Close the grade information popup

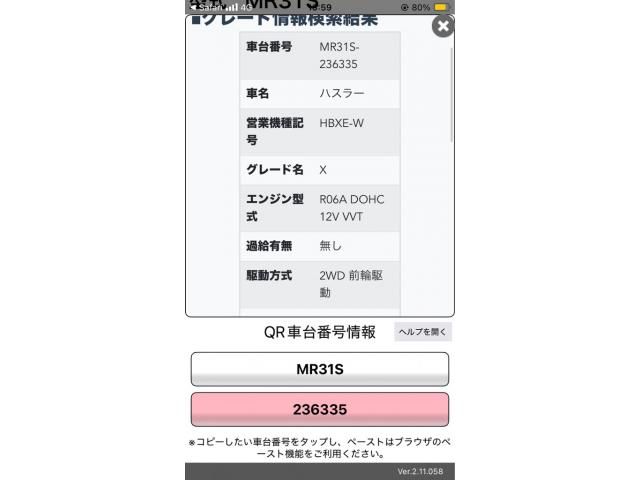tap(442, 27)
